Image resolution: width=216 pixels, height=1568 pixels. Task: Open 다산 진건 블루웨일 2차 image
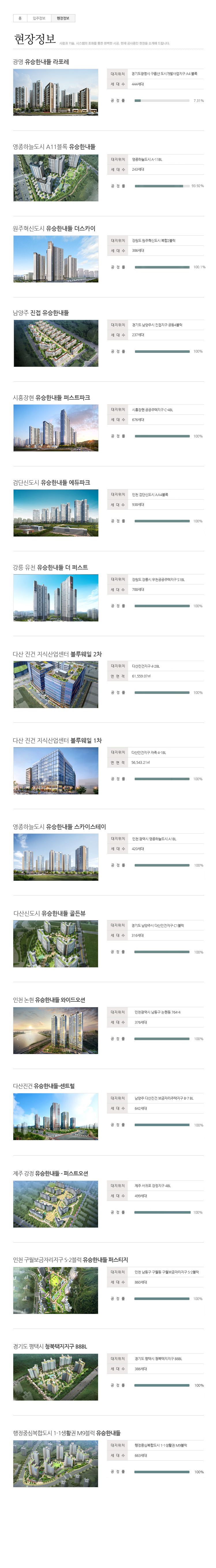point(55,684)
